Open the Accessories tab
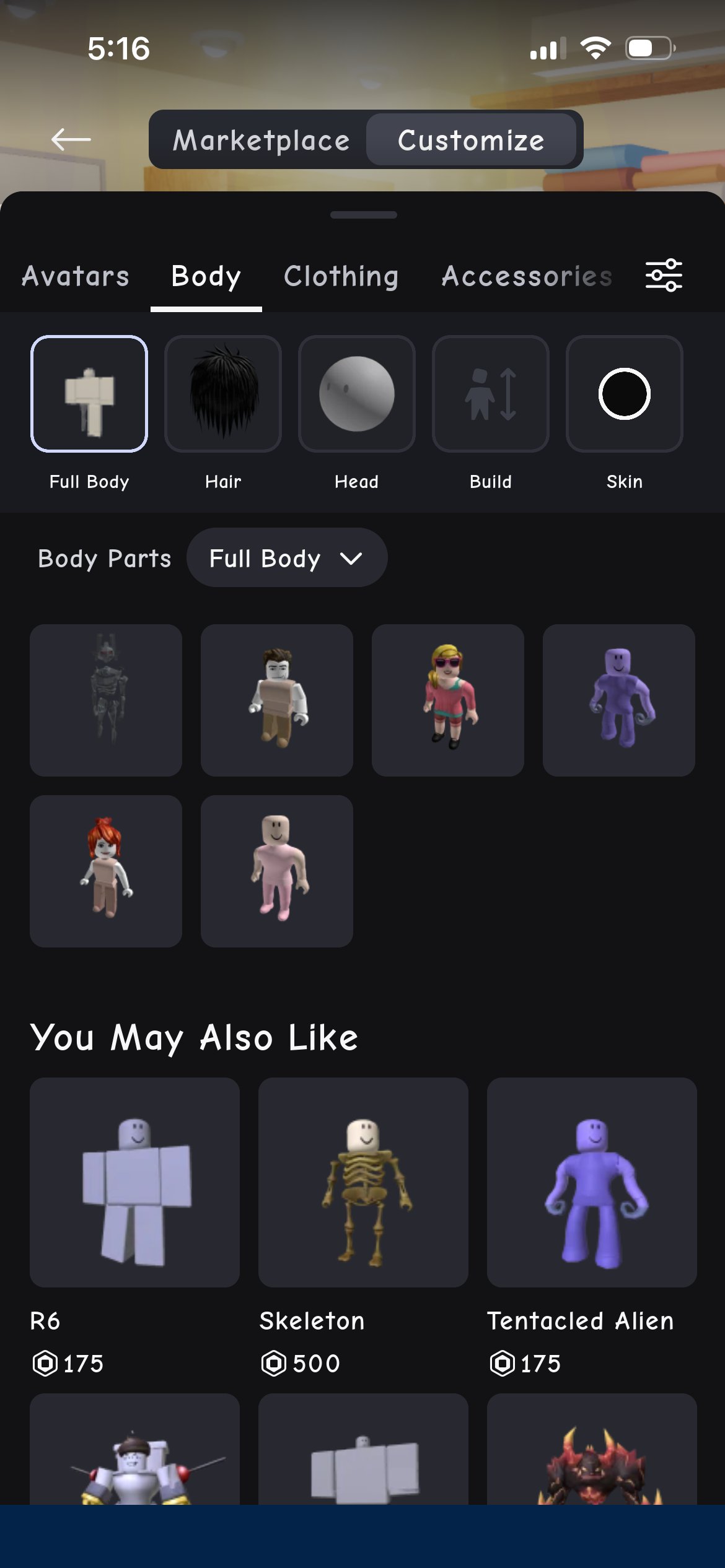This screenshot has width=725, height=1568. coord(527,276)
